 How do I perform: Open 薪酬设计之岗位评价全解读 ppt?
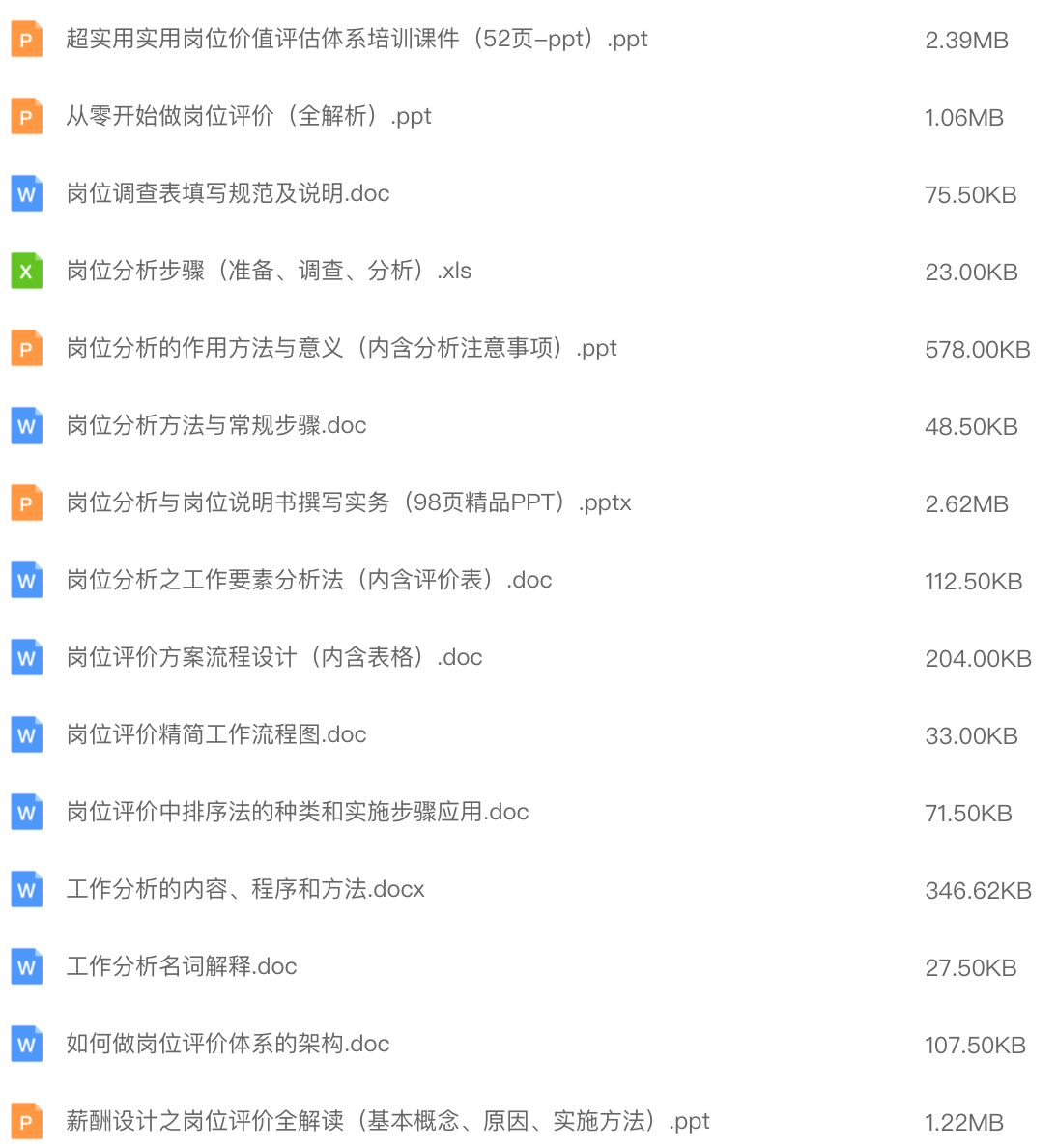coord(387,1122)
